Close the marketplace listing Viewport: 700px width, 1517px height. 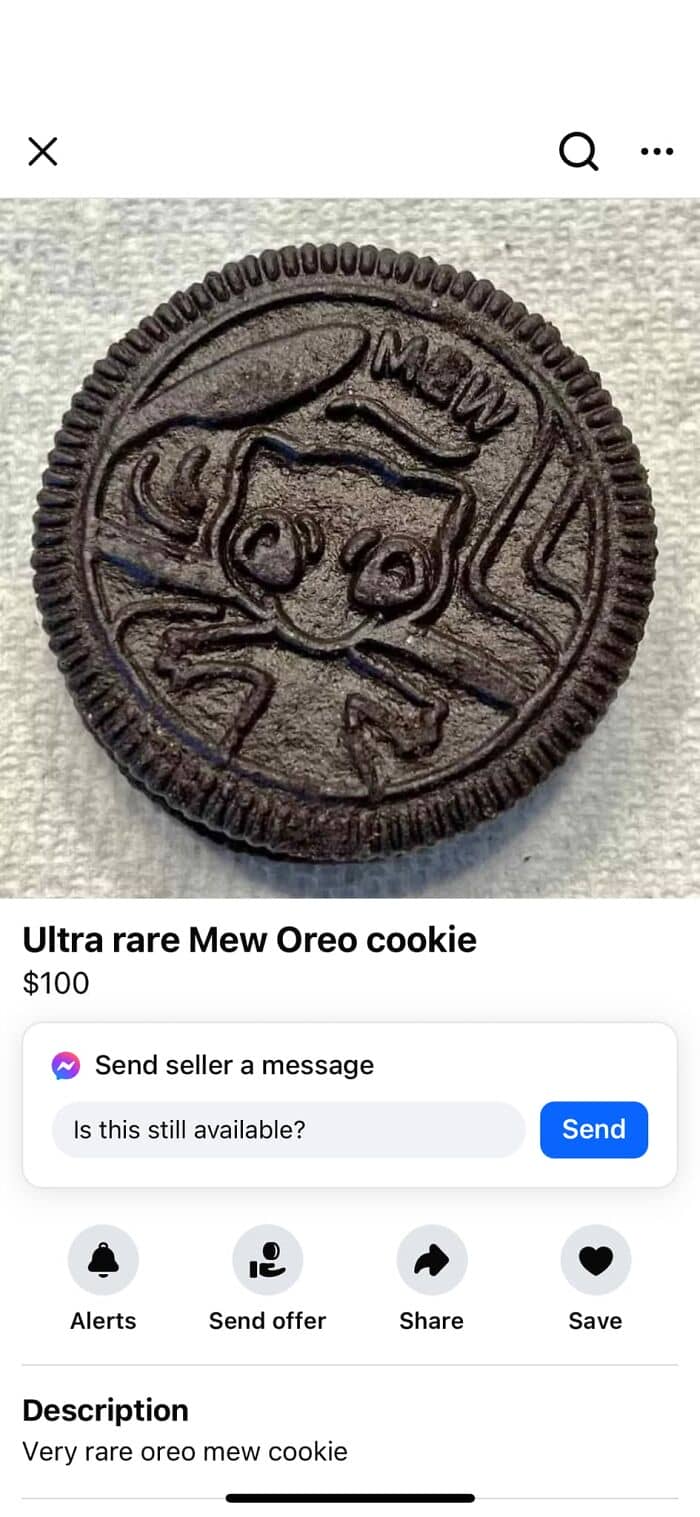tap(43, 151)
